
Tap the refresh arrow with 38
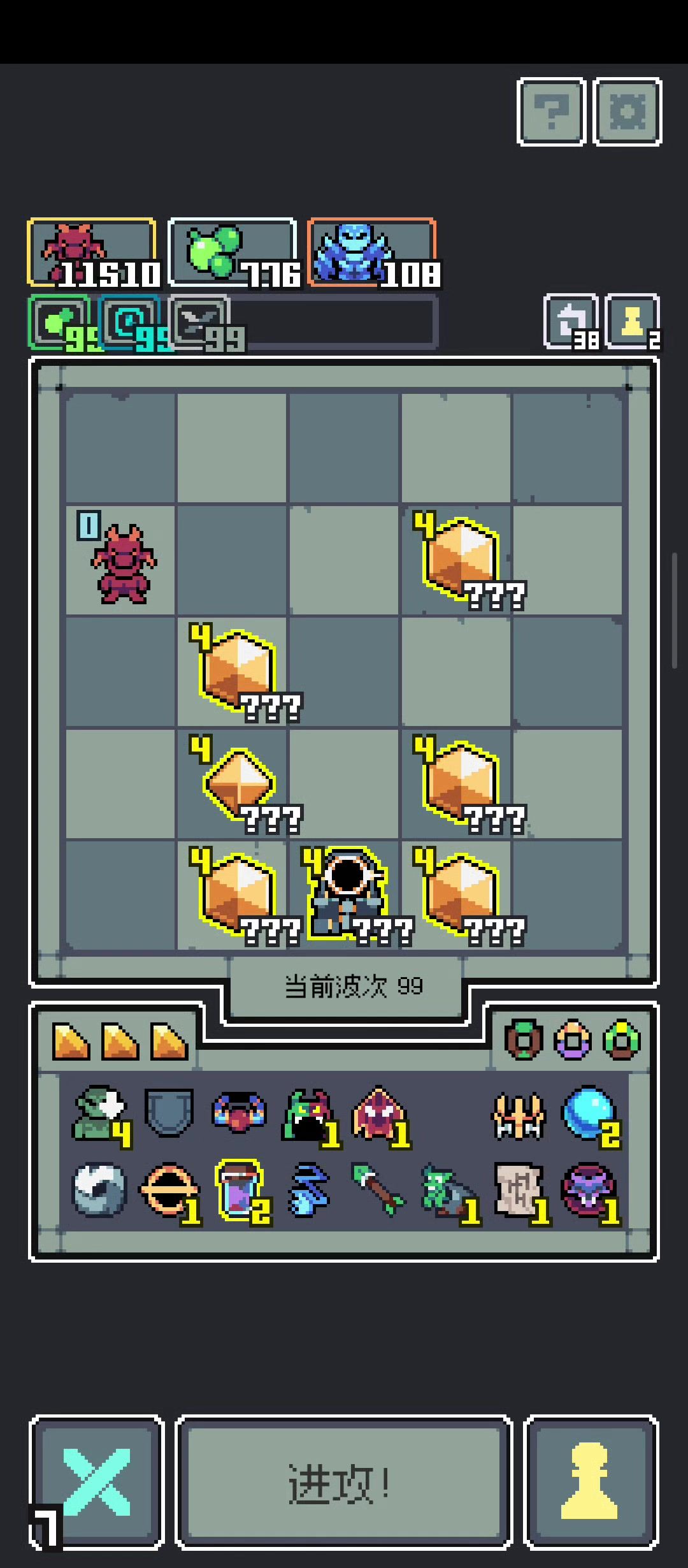(571, 322)
